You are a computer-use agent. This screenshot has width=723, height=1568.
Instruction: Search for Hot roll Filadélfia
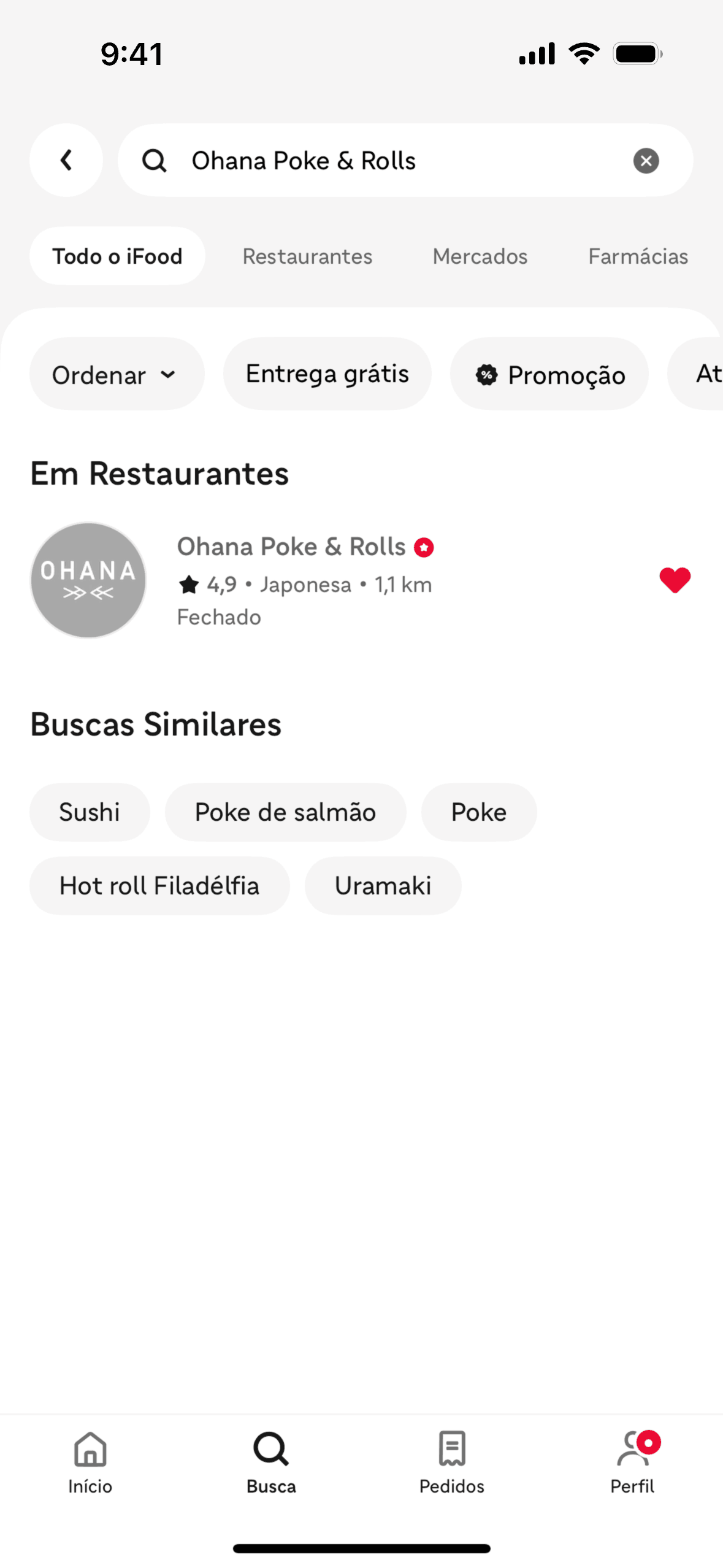(x=159, y=886)
